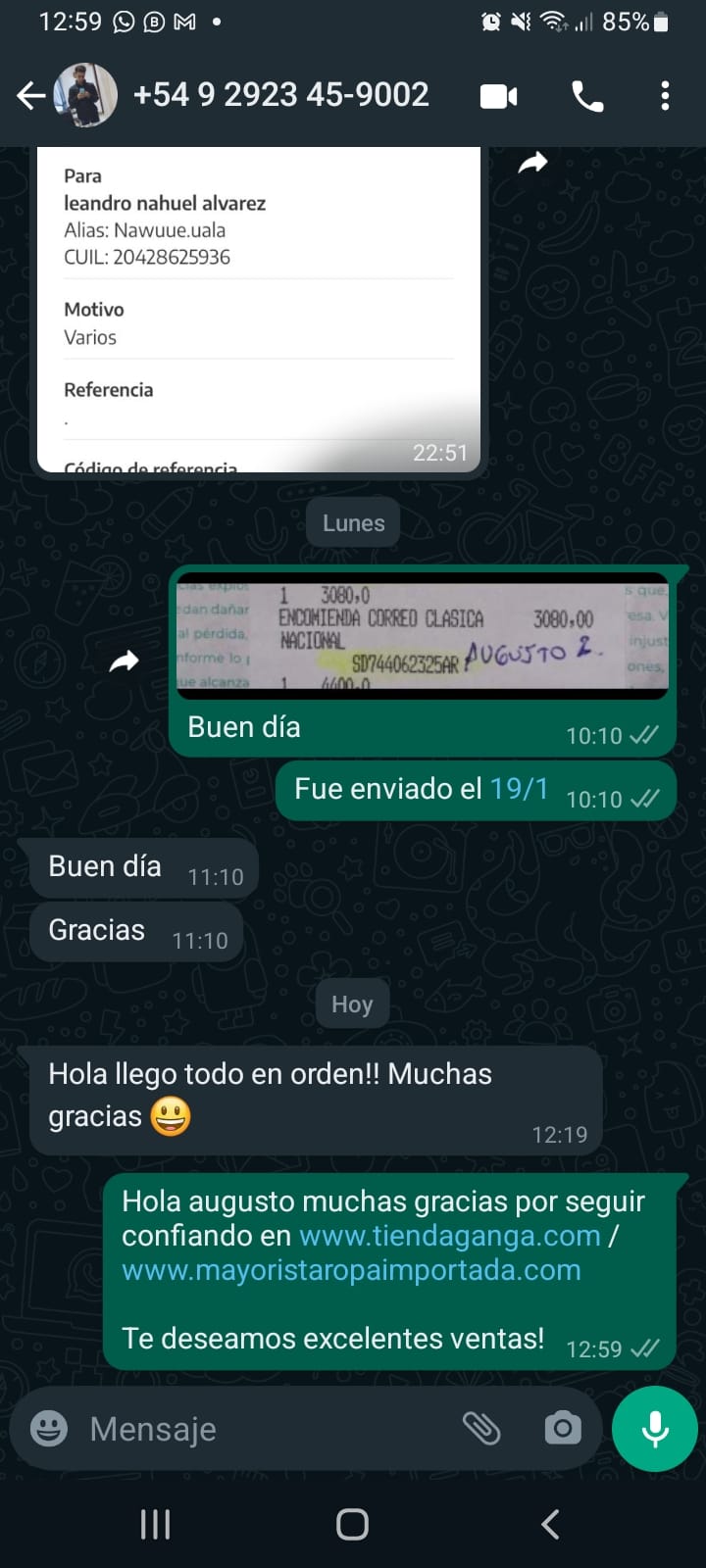Go to the home screen
Viewport: 706px width, 1568px height.
[x=352, y=1524]
